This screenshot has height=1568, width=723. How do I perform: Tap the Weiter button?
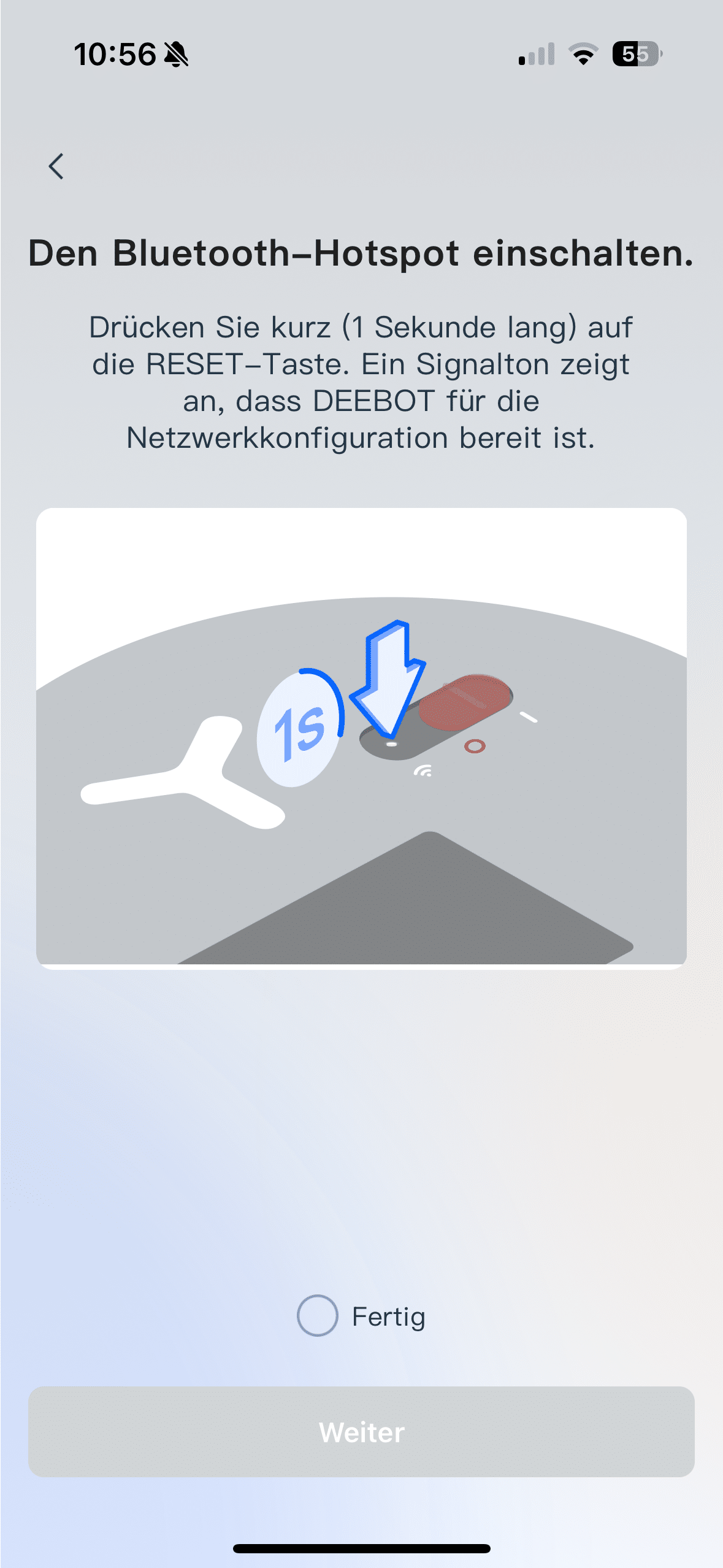click(x=361, y=1432)
